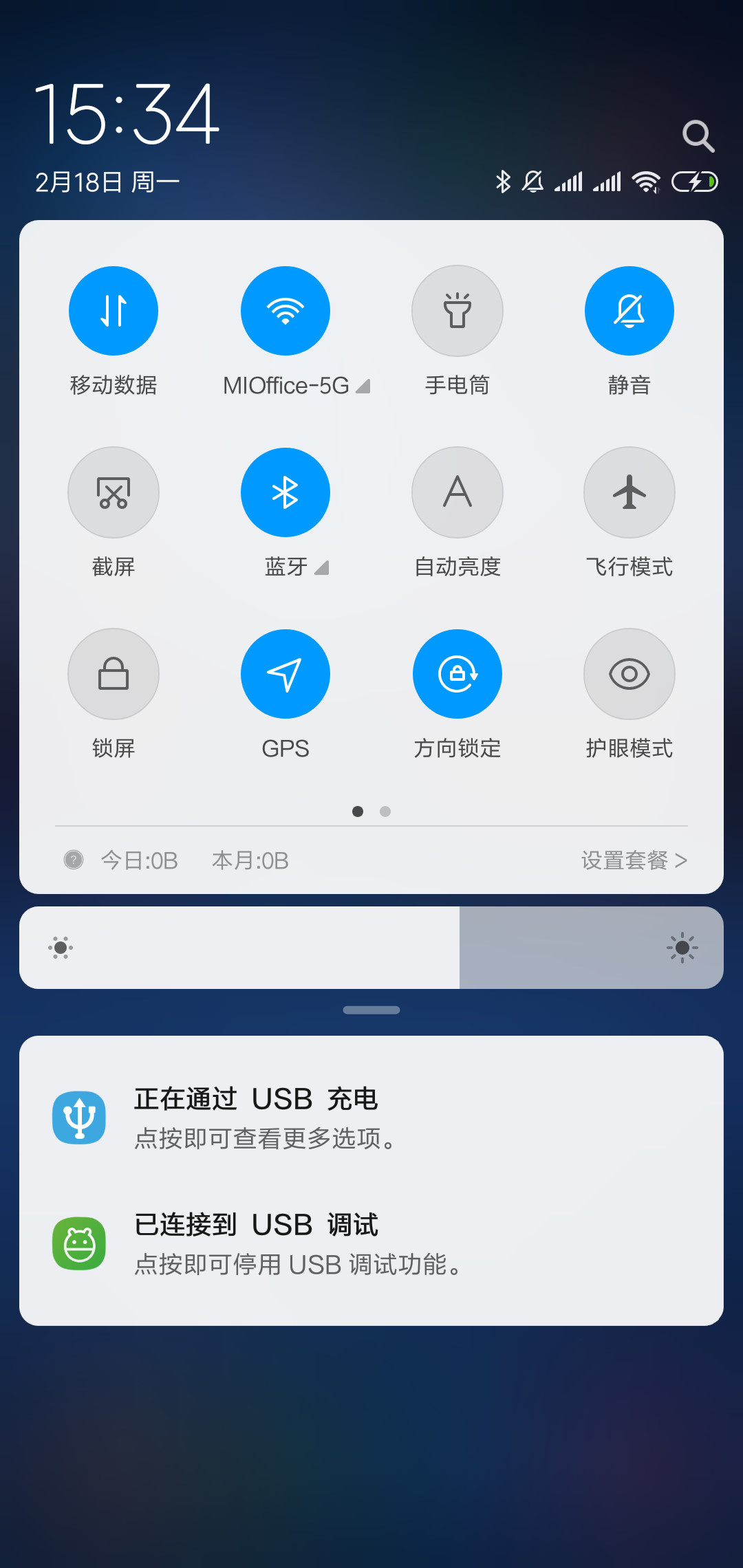Tap the panel collapse handle bar
743x1568 pixels.
pos(371,1010)
